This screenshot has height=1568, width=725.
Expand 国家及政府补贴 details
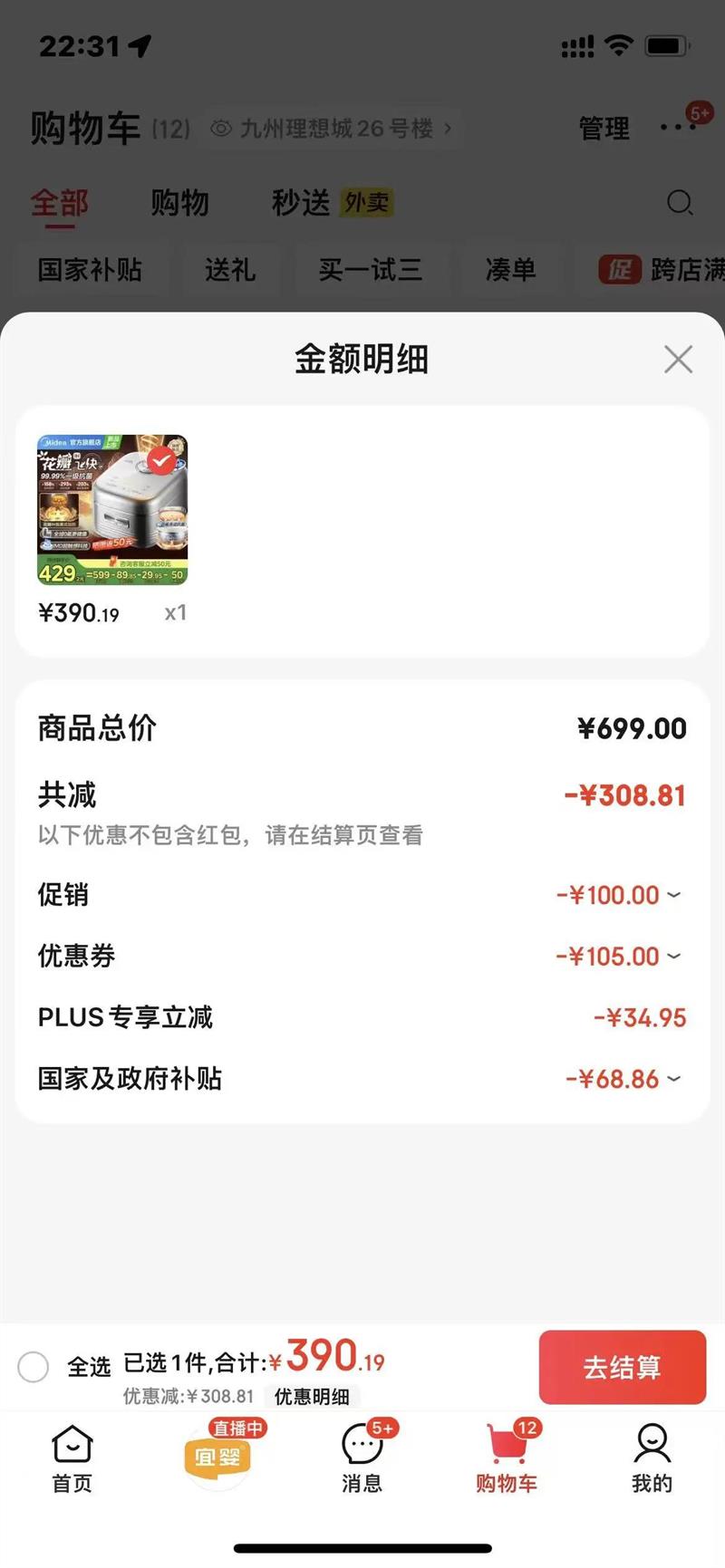tap(673, 1079)
